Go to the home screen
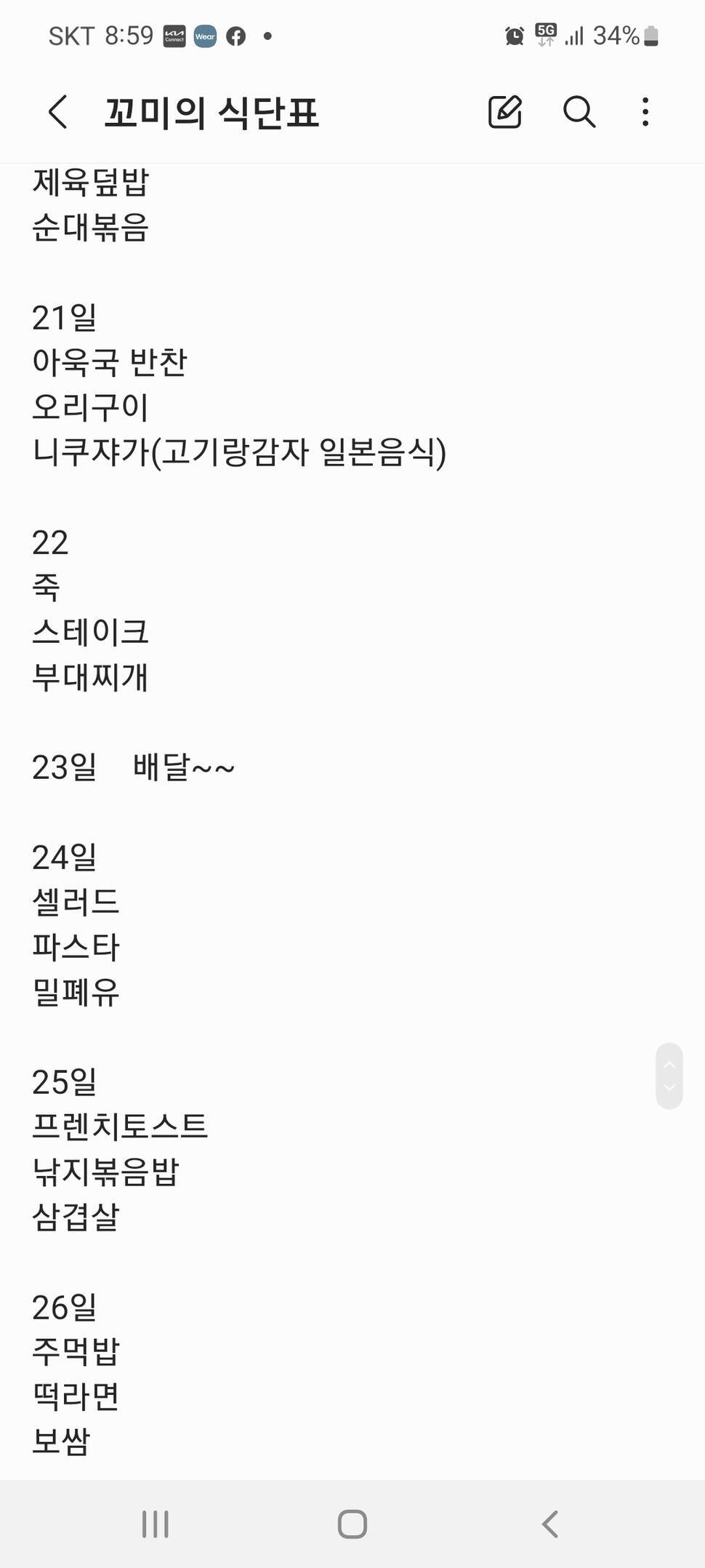This screenshot has width=705, height=1568. pos(352,1524)
